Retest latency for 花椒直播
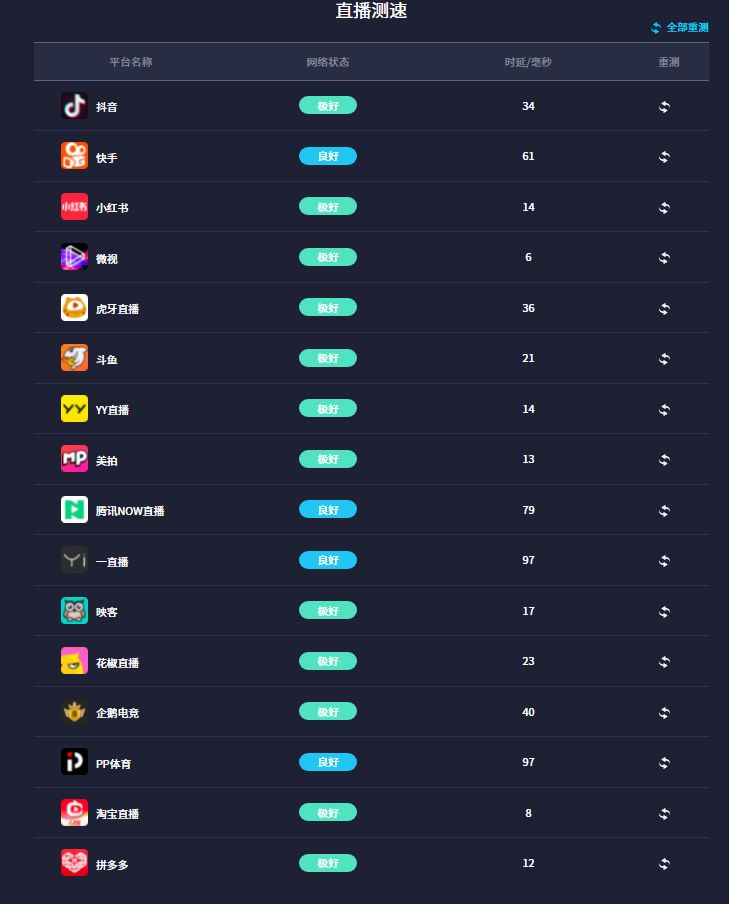729x904 pixels. tap(664, 662)
